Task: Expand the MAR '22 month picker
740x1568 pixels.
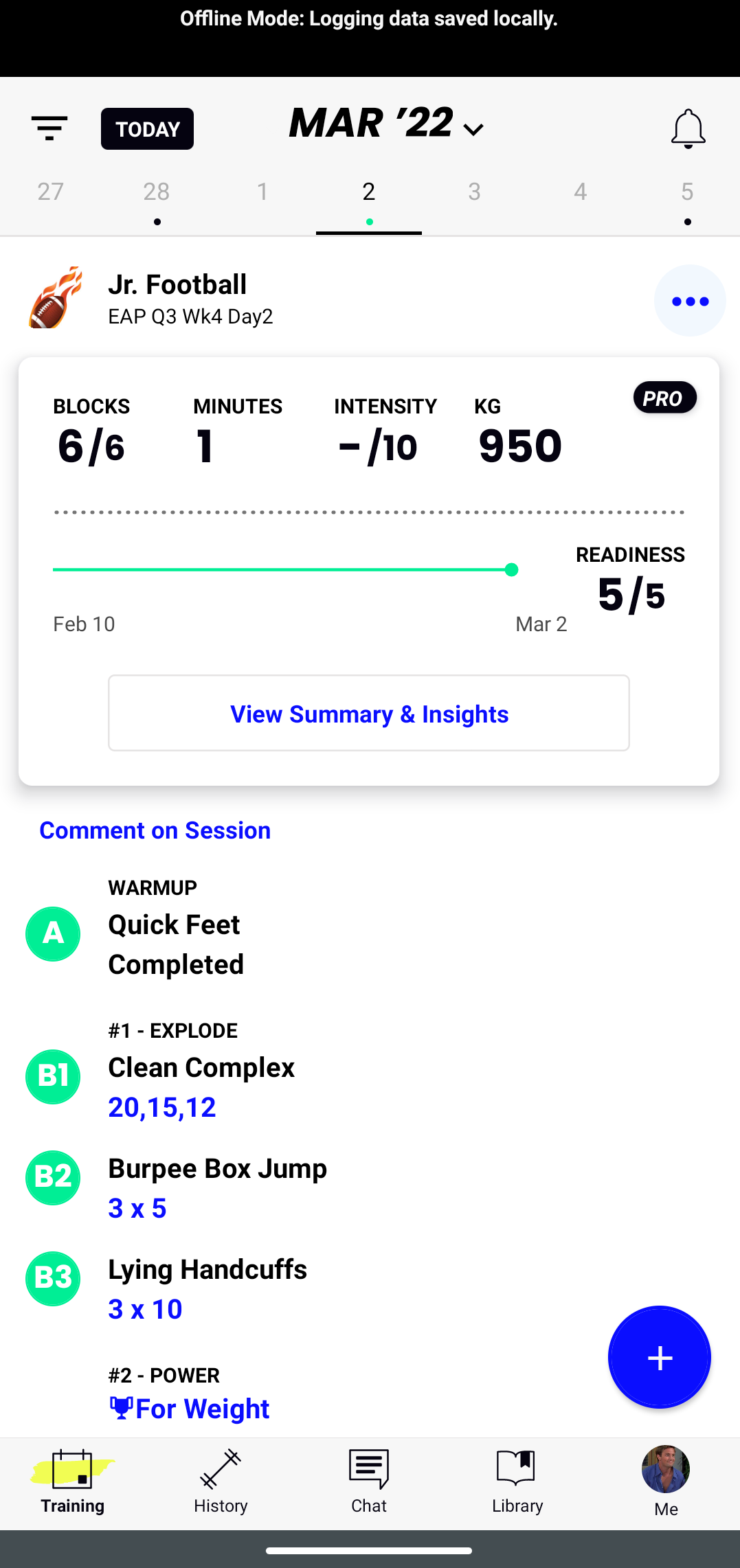Action: (387, 124)
